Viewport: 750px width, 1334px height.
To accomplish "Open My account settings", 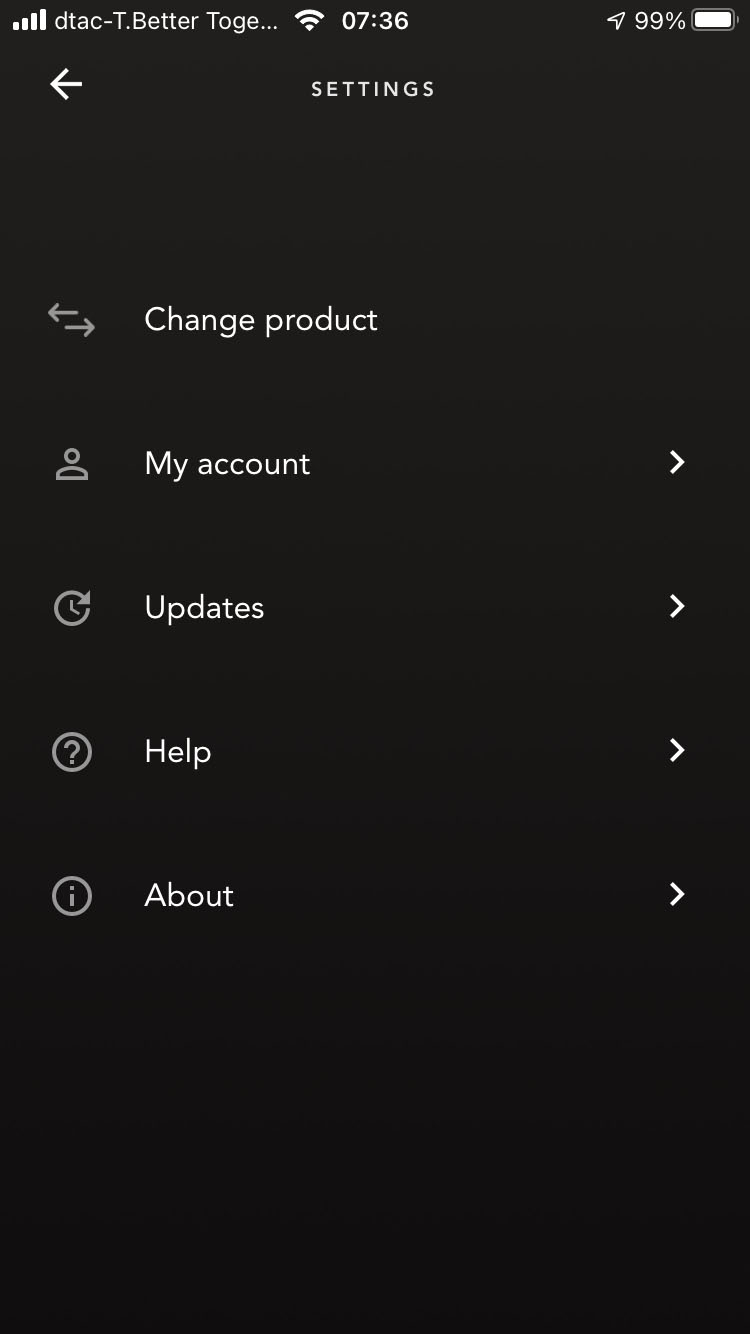I will (x=228, y=464).
